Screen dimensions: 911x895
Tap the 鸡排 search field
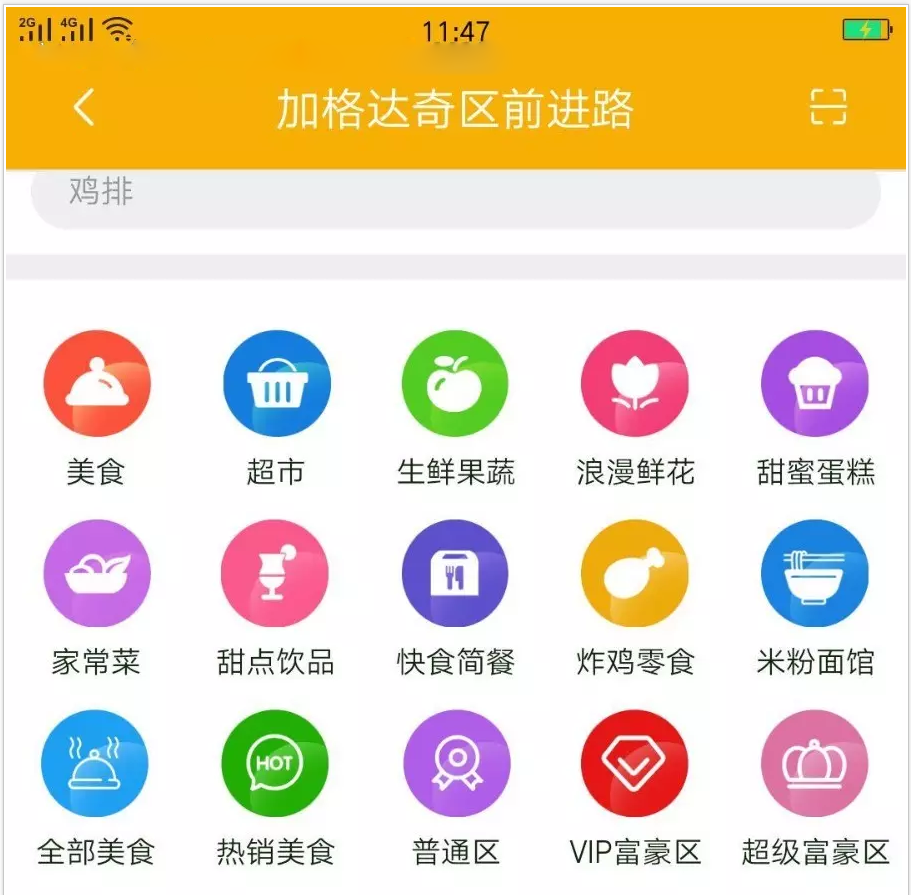[x=455, y=193]
